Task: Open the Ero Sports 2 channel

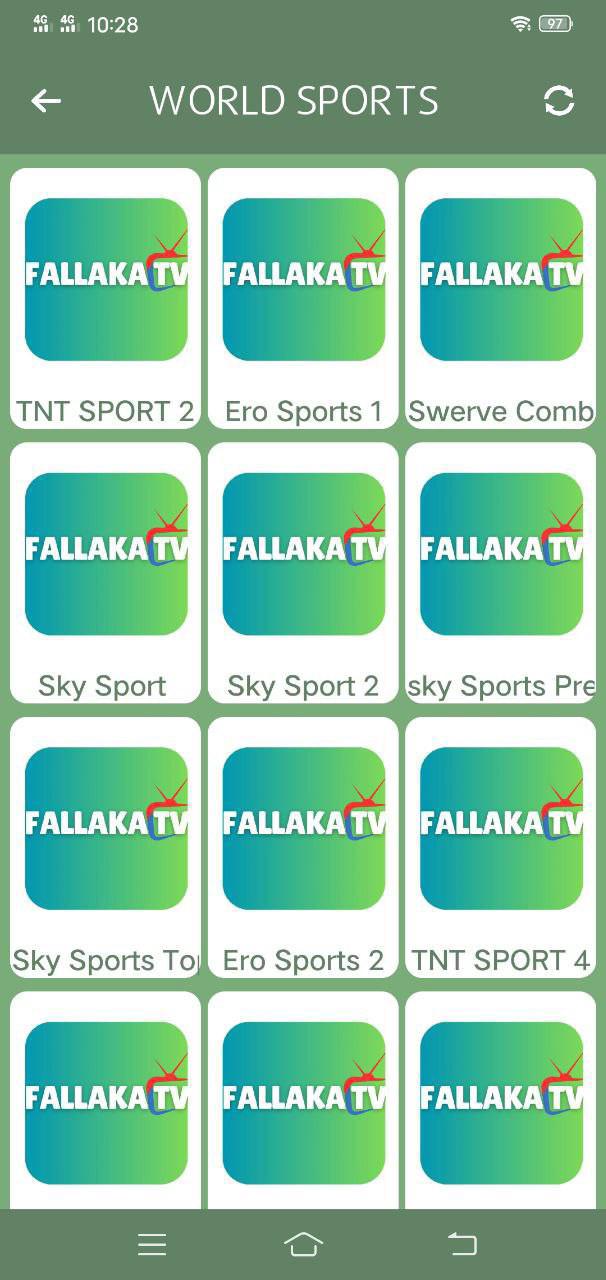Action: (303, 846)
